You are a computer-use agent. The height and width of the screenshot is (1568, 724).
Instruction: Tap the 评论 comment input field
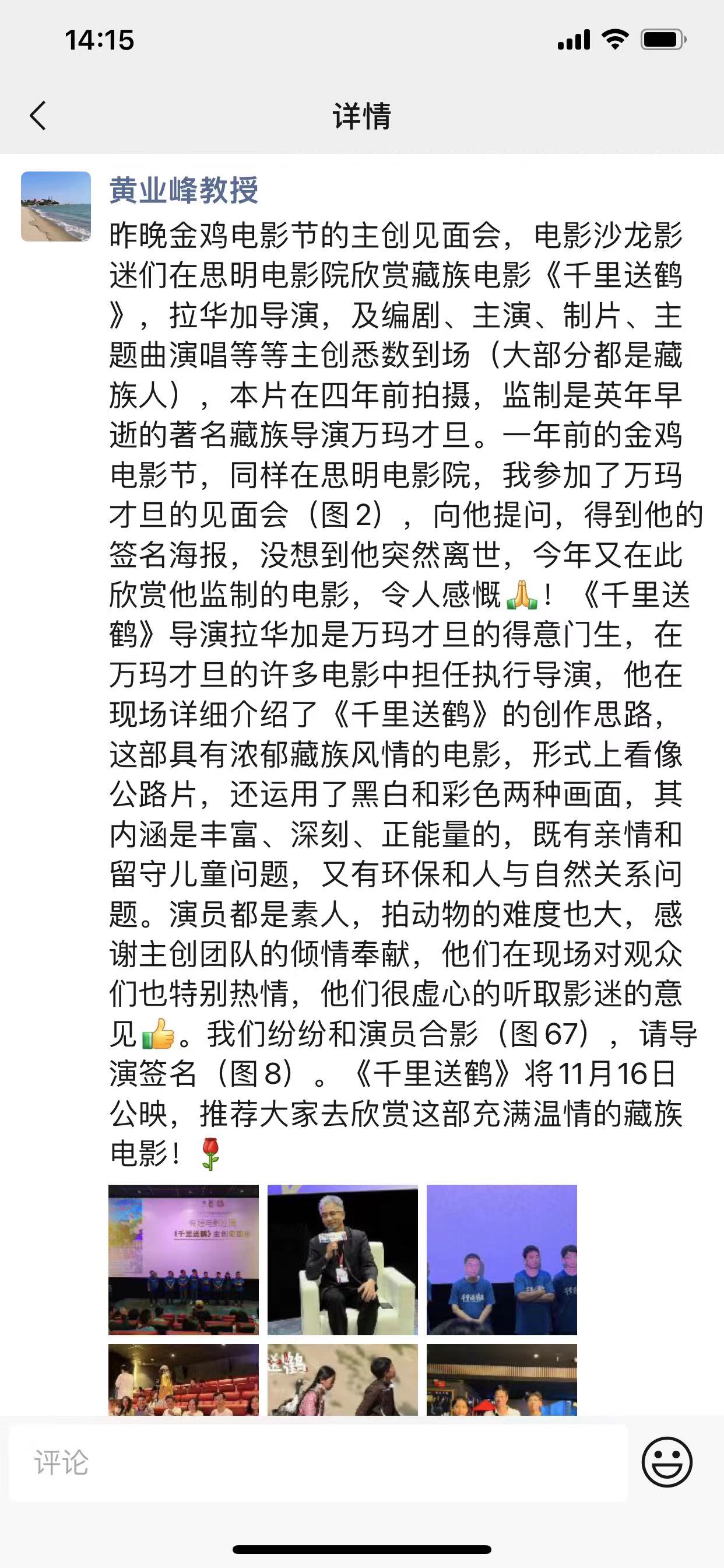(x=318, y=1462)
